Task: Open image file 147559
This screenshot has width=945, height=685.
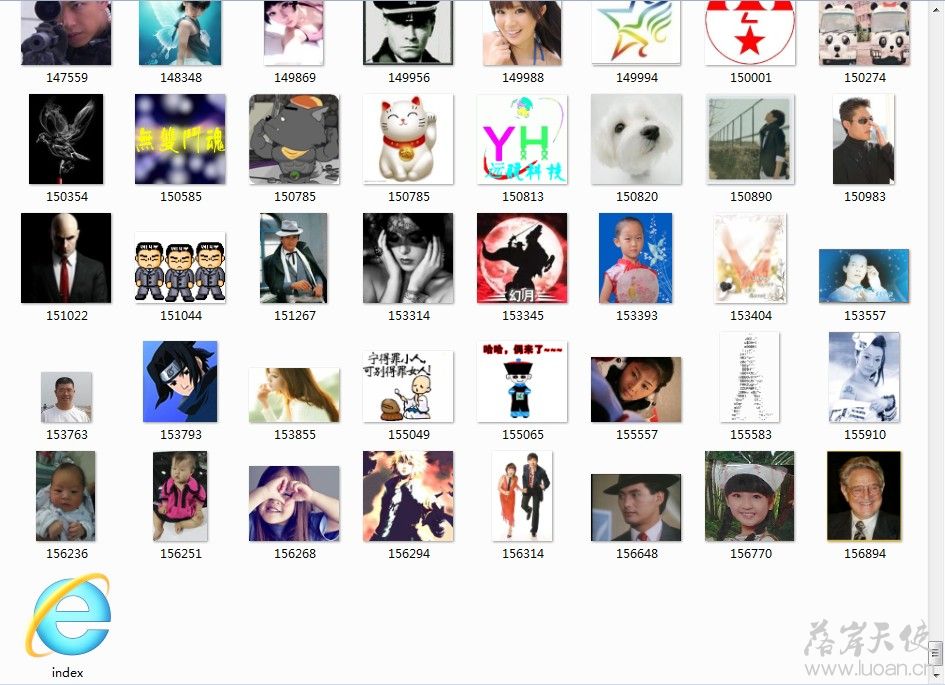Action: point(66,32)
